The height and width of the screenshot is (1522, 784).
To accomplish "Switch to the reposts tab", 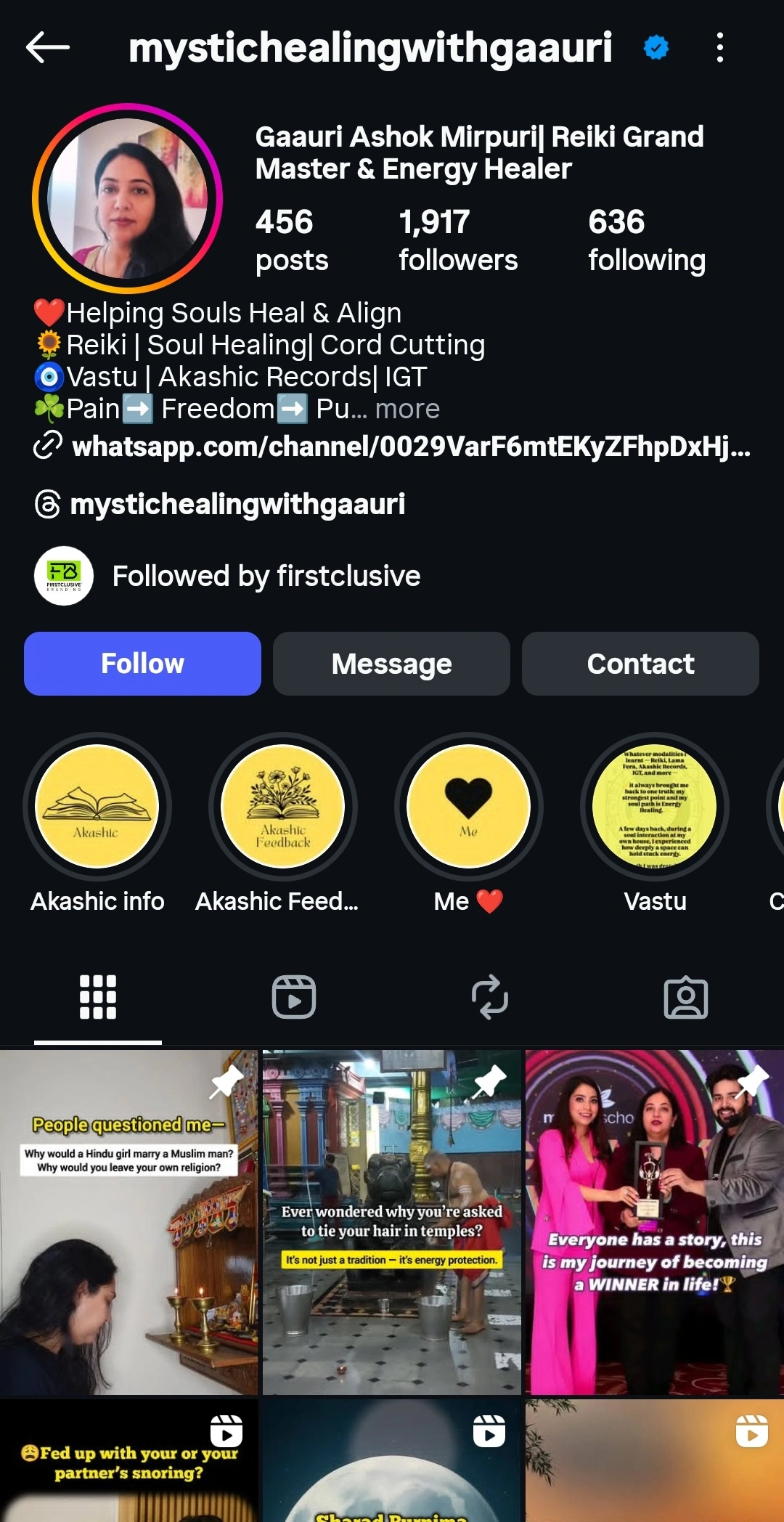I will pyautogui.click(x=490, y=997).
